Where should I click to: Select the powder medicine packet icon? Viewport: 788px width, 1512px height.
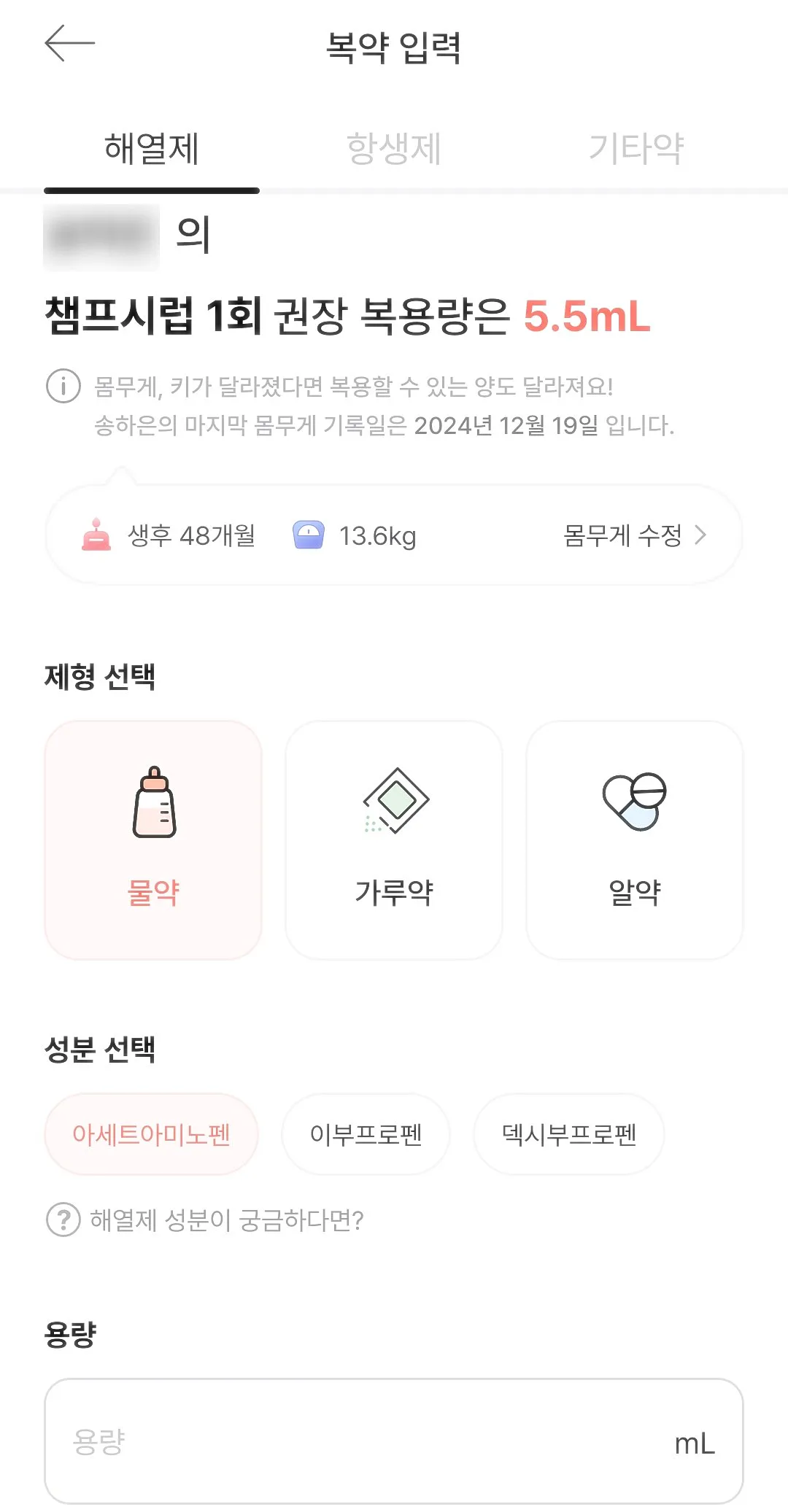[393, 802]
